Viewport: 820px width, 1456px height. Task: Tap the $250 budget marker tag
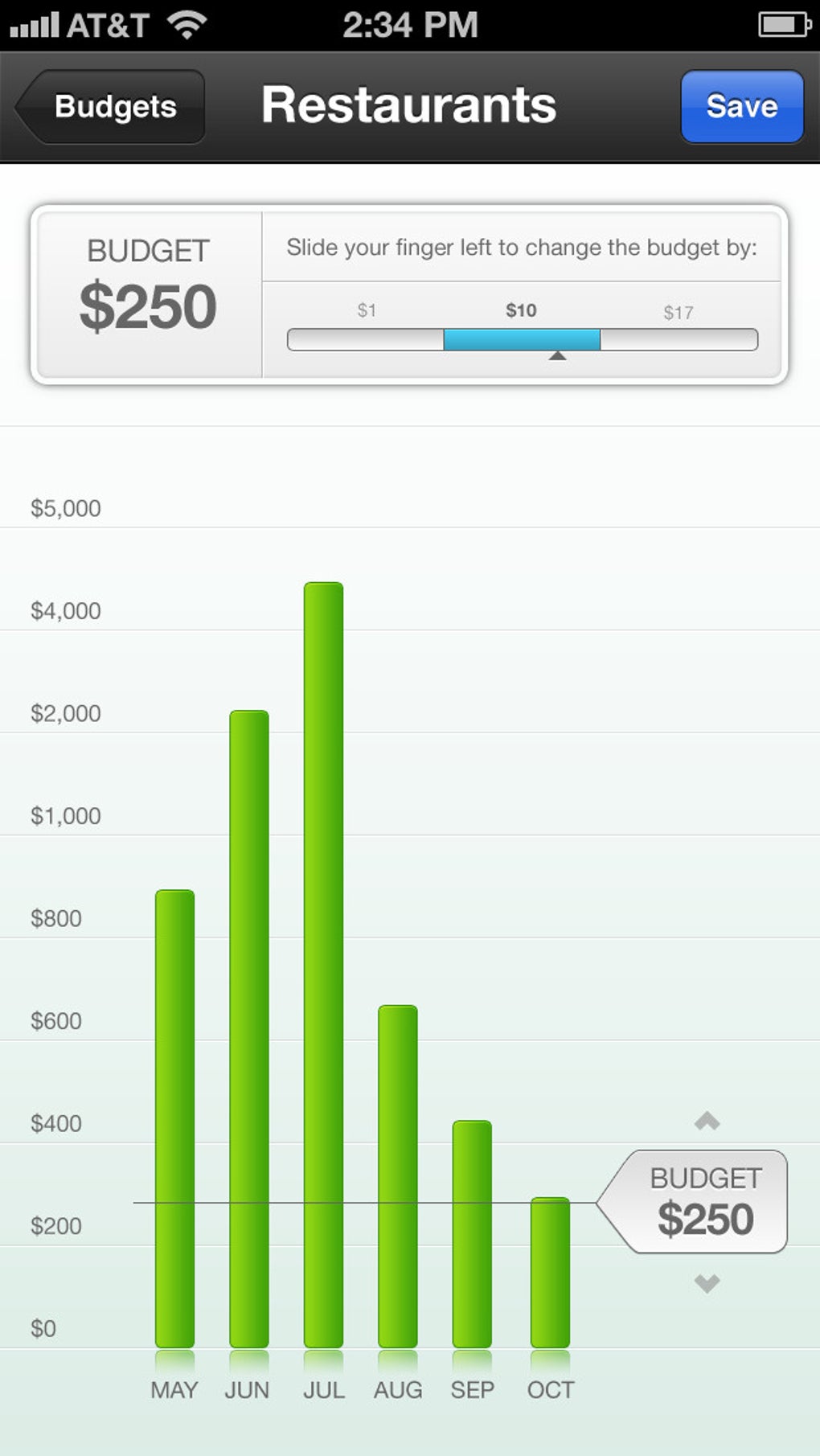pos(701,1202)
